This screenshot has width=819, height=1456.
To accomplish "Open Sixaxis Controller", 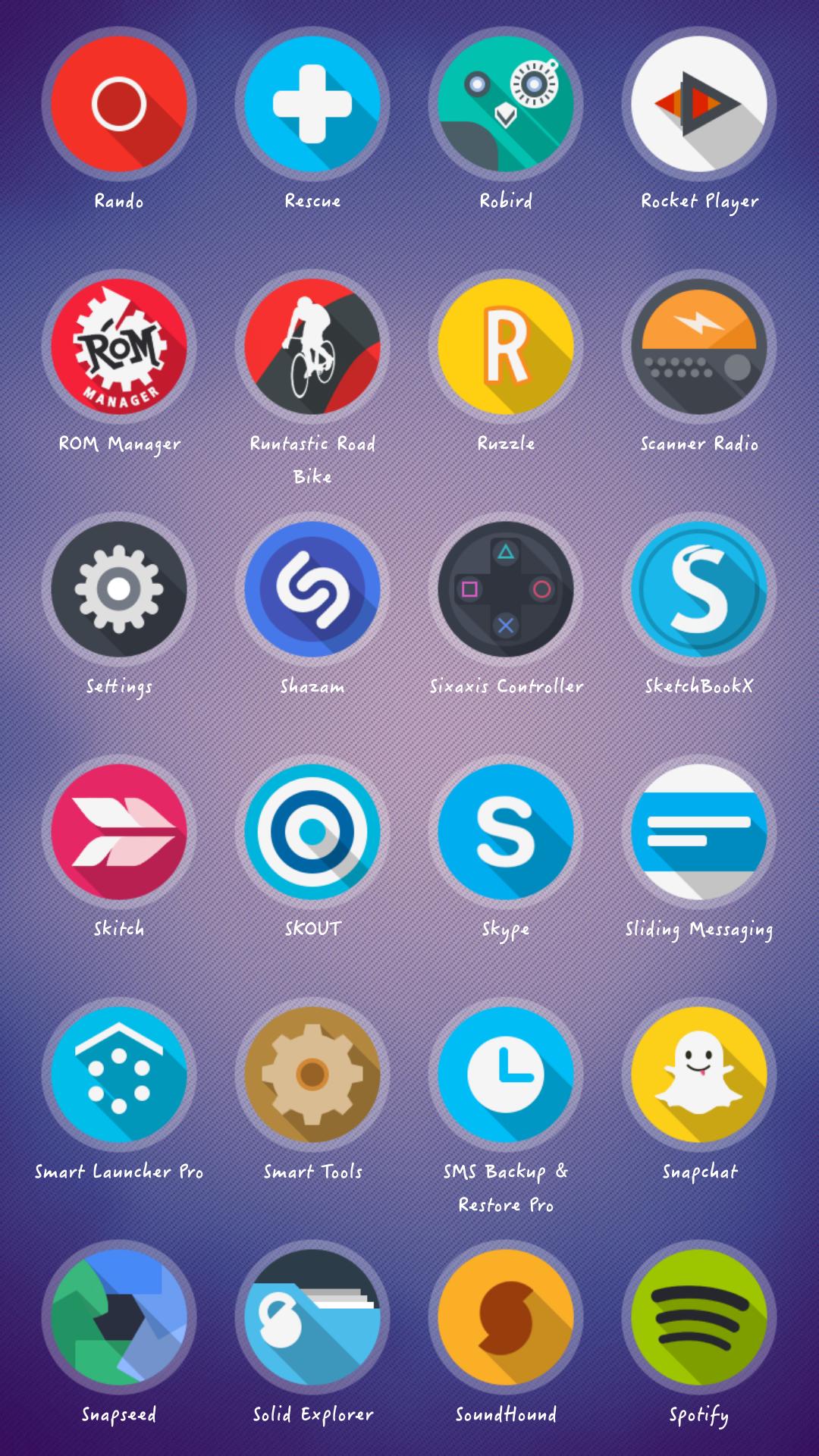I will coord(506,588).
